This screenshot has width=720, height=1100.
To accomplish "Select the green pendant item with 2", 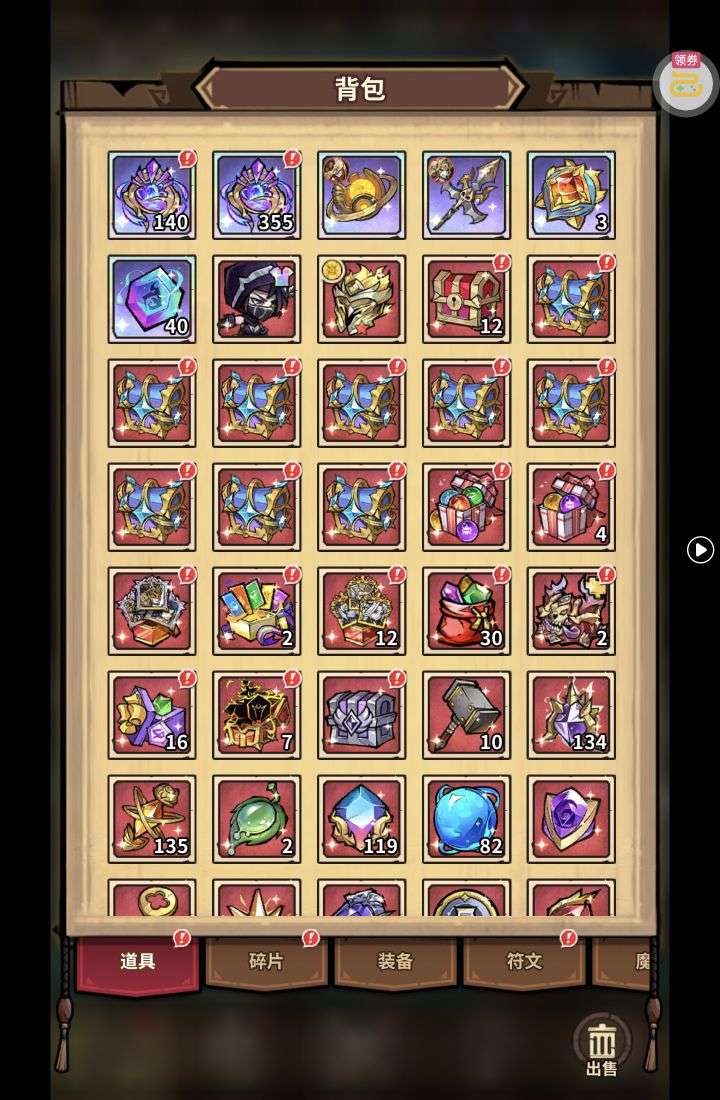I will tap(257, 819).
